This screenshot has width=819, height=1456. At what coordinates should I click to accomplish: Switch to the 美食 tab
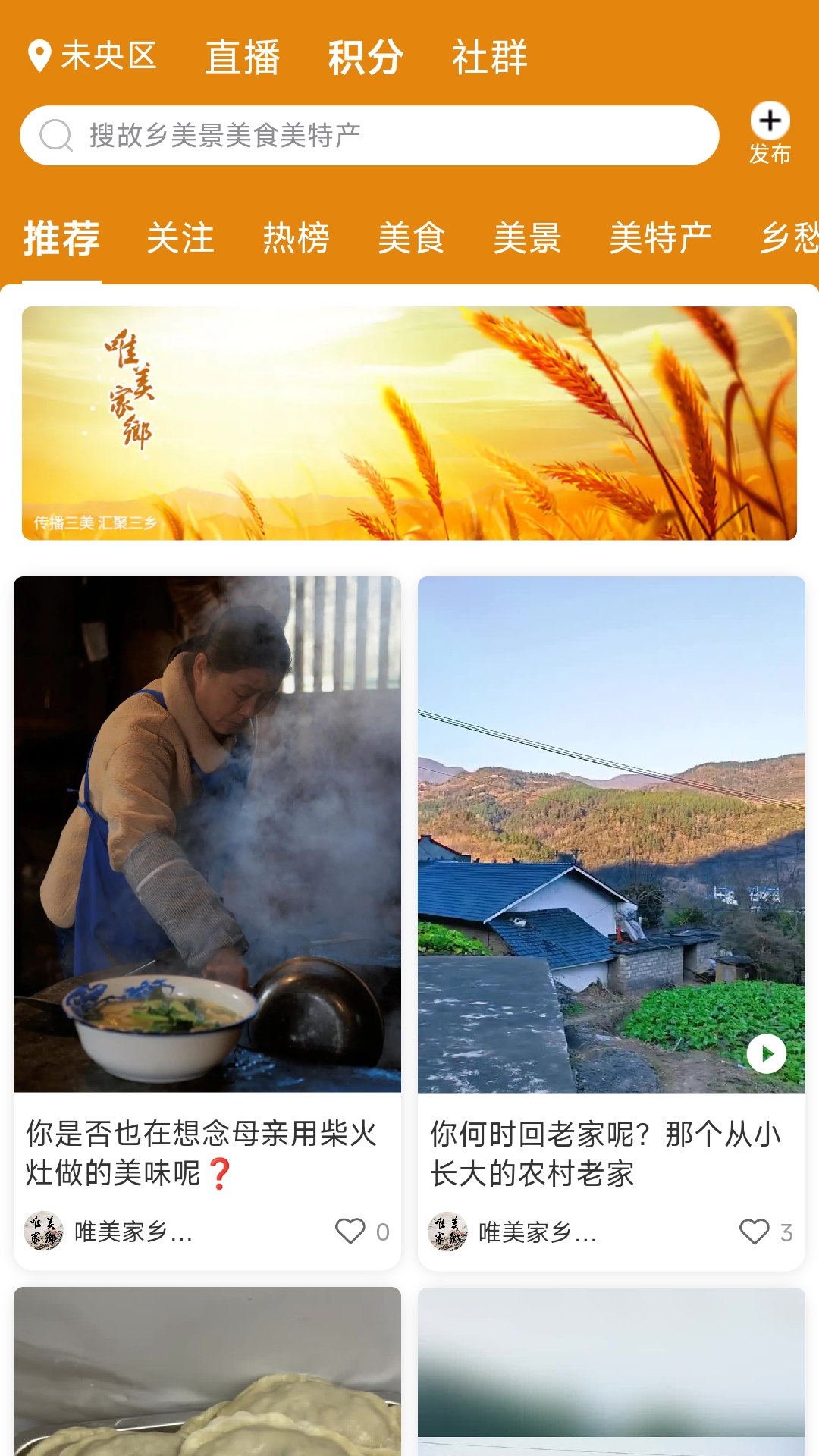click(x=412, y=239)
